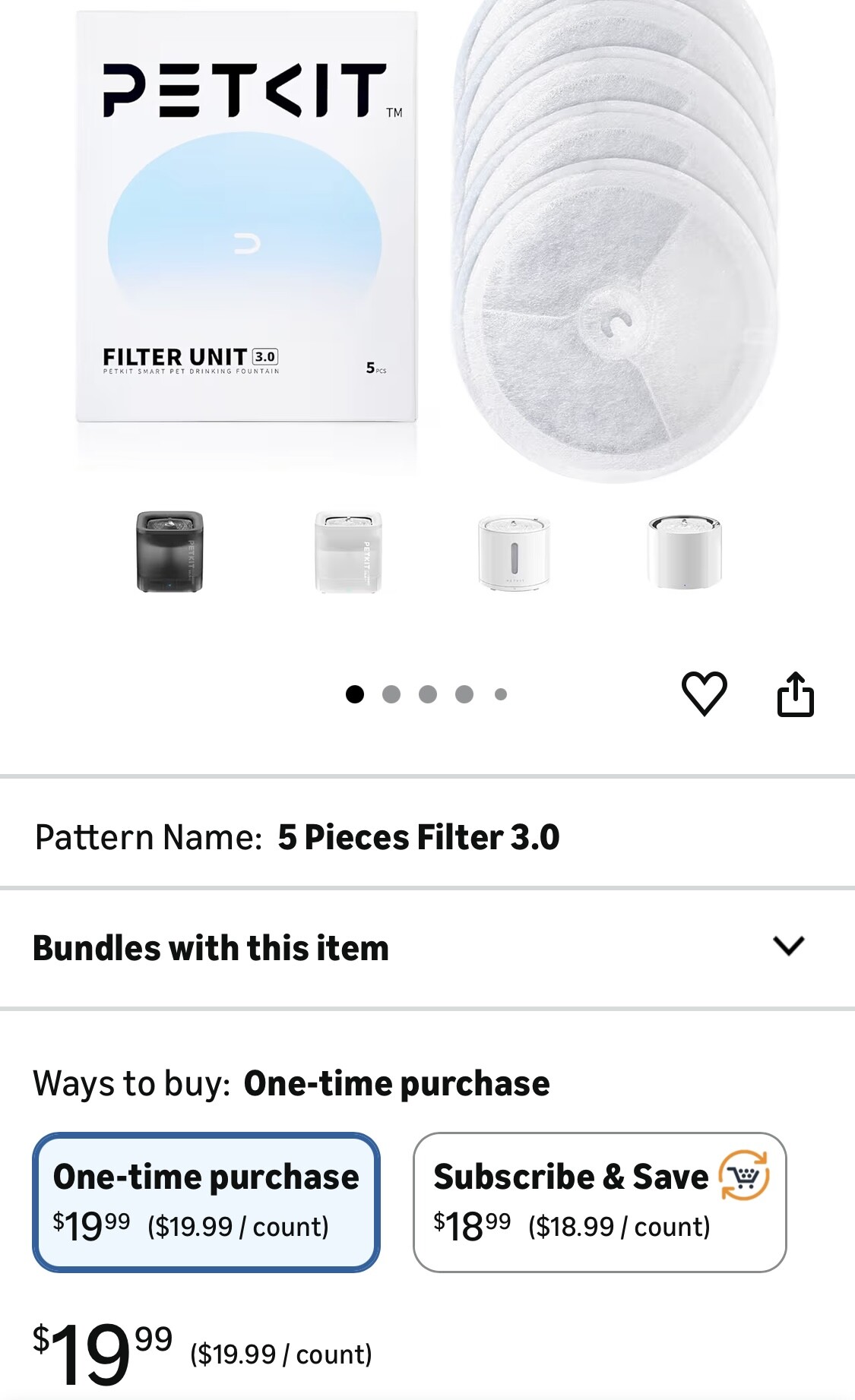Select One-time purchase option

tap(206, 1202)
